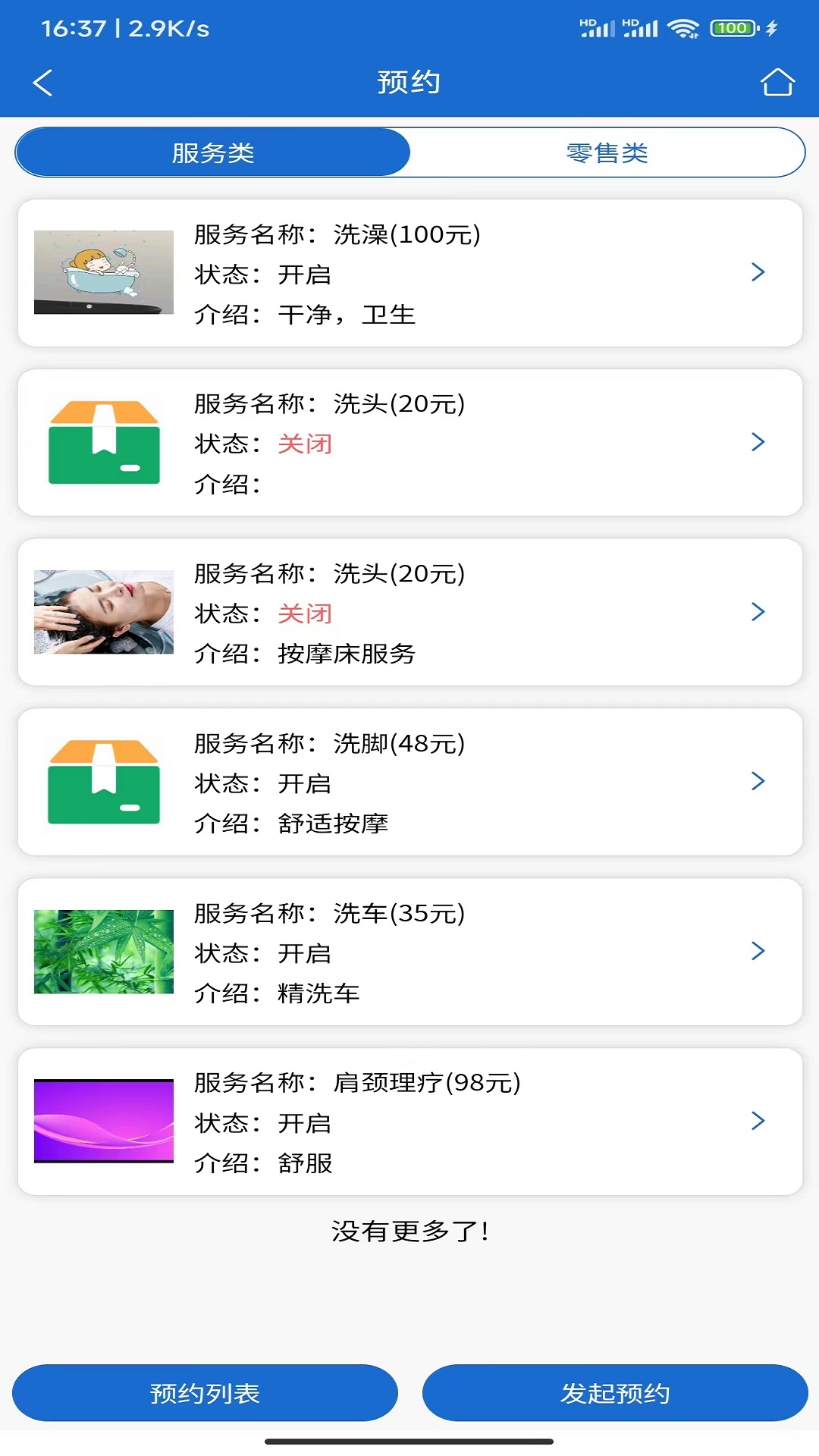Switch to the 零售类 tab
This screenshot has height=1456, width=819.
pyautogui.click(x=607, y=152)
